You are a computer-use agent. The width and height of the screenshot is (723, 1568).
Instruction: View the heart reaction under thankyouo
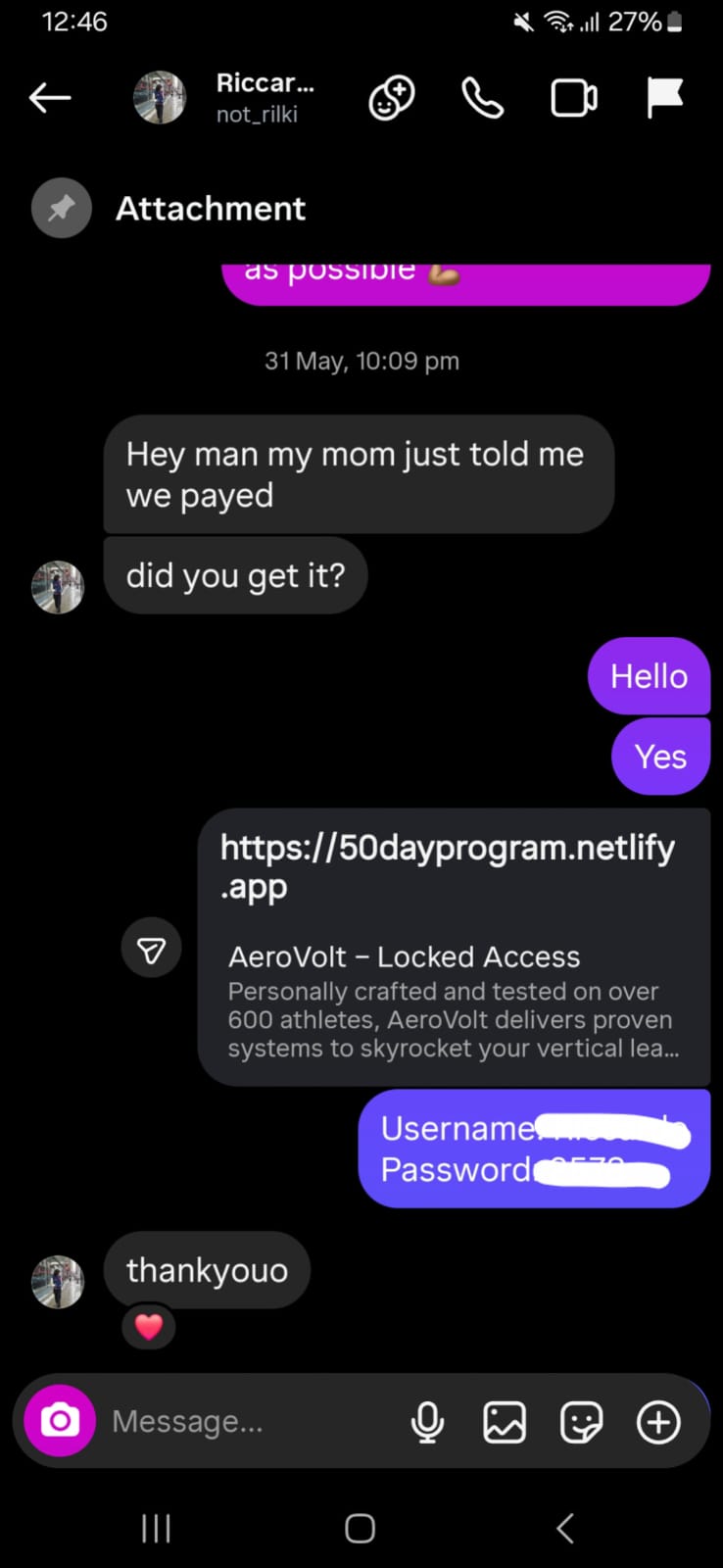tap(149, 1327)
